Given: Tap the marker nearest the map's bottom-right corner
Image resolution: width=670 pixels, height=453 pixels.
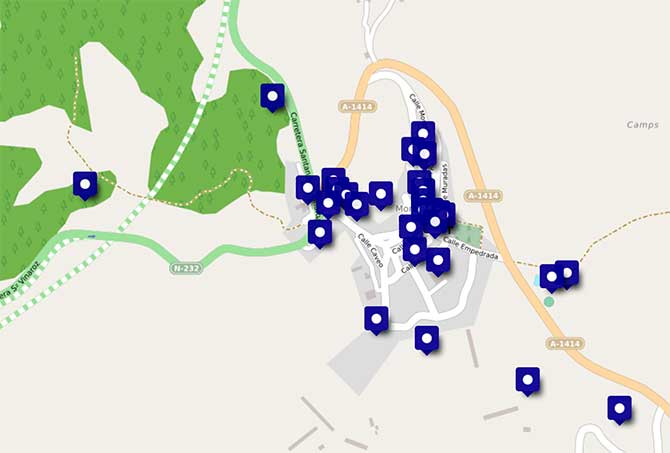Looking at the screenshot, I should [619, 408].
